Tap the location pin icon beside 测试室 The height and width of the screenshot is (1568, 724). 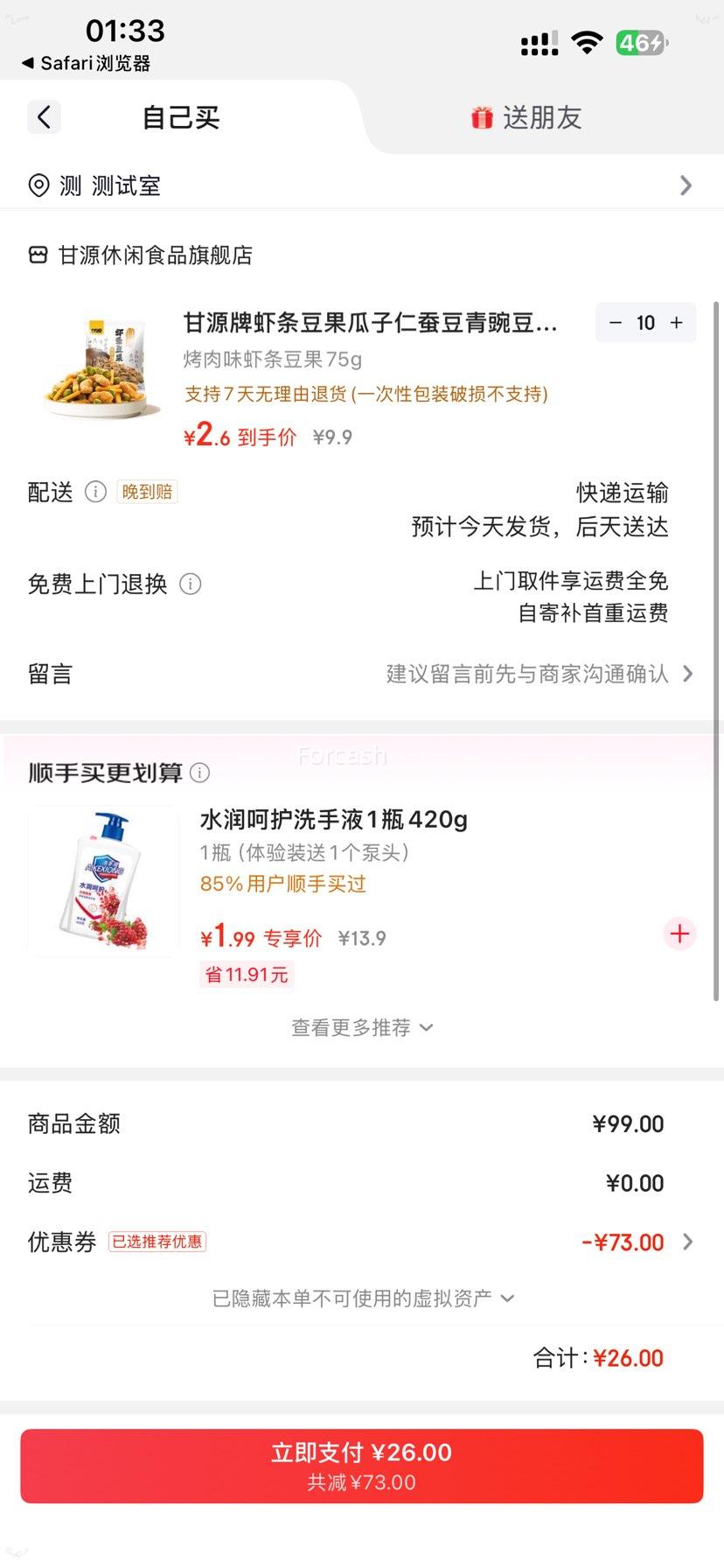[x=38, y=185]
